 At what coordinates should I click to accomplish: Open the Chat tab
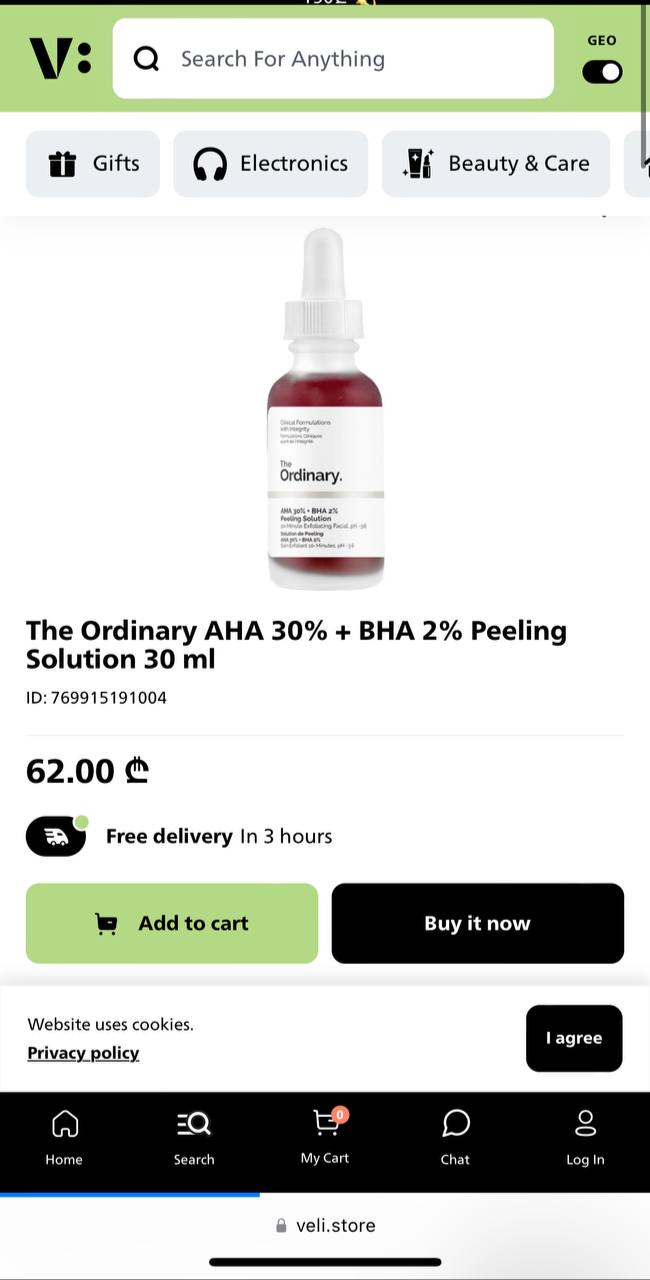455,1138
